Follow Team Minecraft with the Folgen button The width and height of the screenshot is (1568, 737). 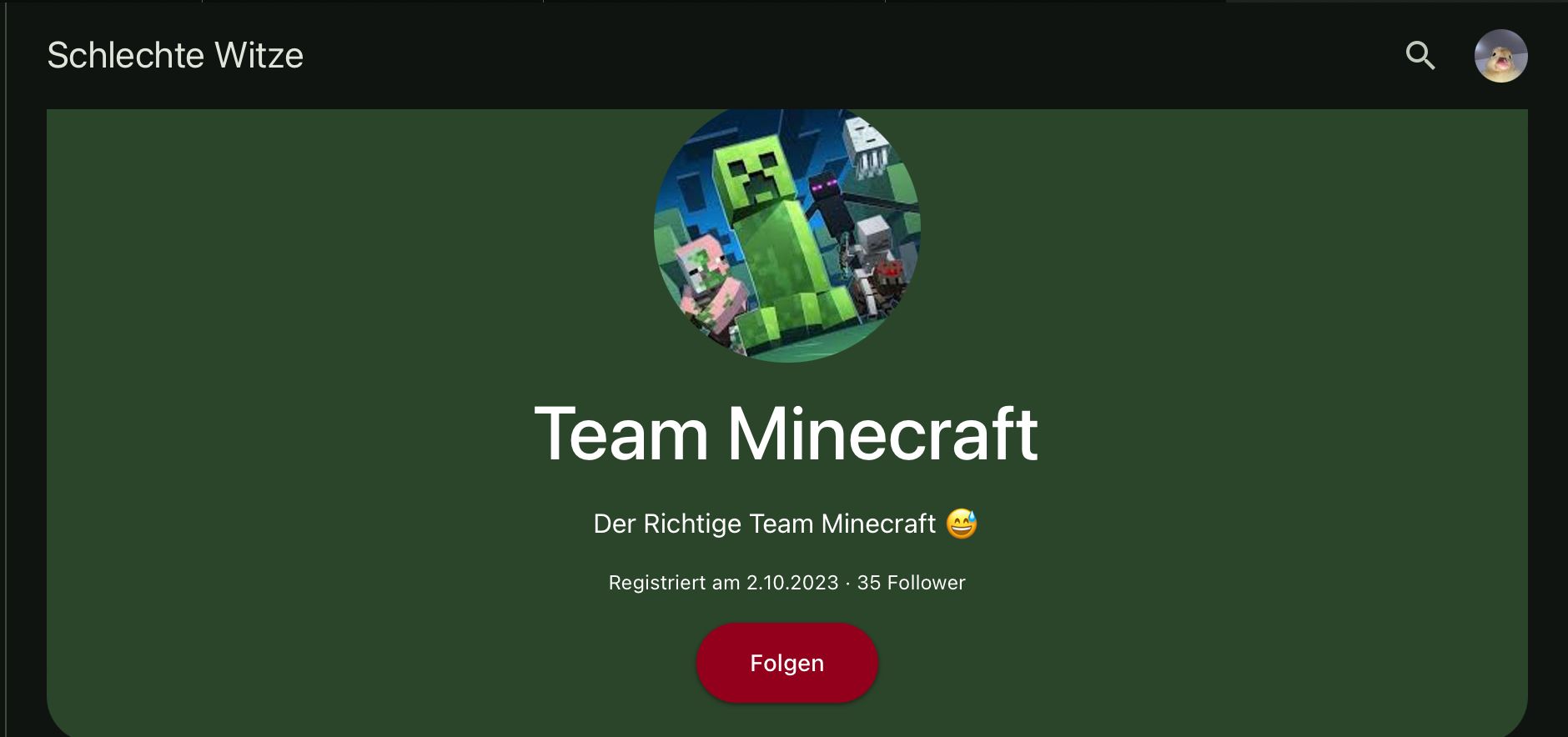pos(787,663)
